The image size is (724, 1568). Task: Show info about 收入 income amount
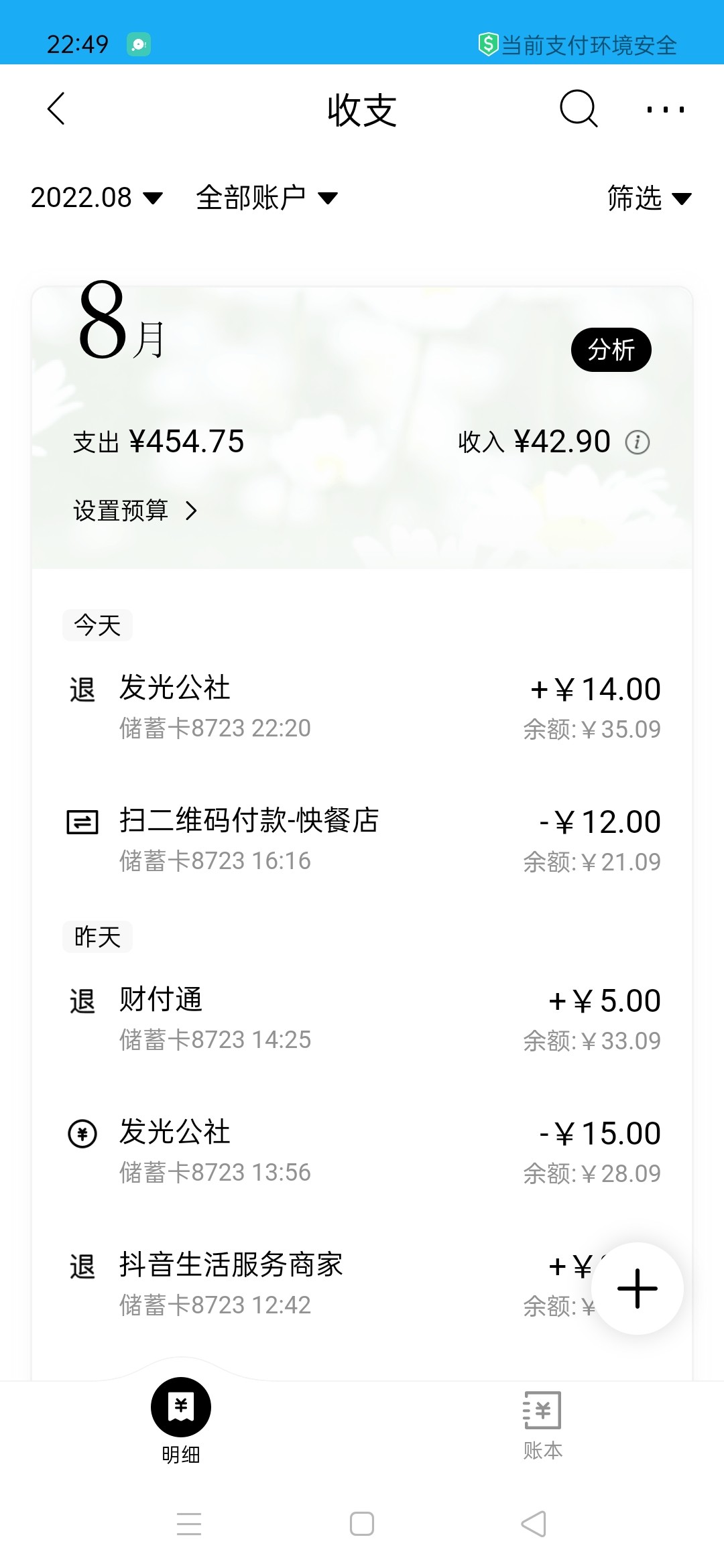click(637, 442)
